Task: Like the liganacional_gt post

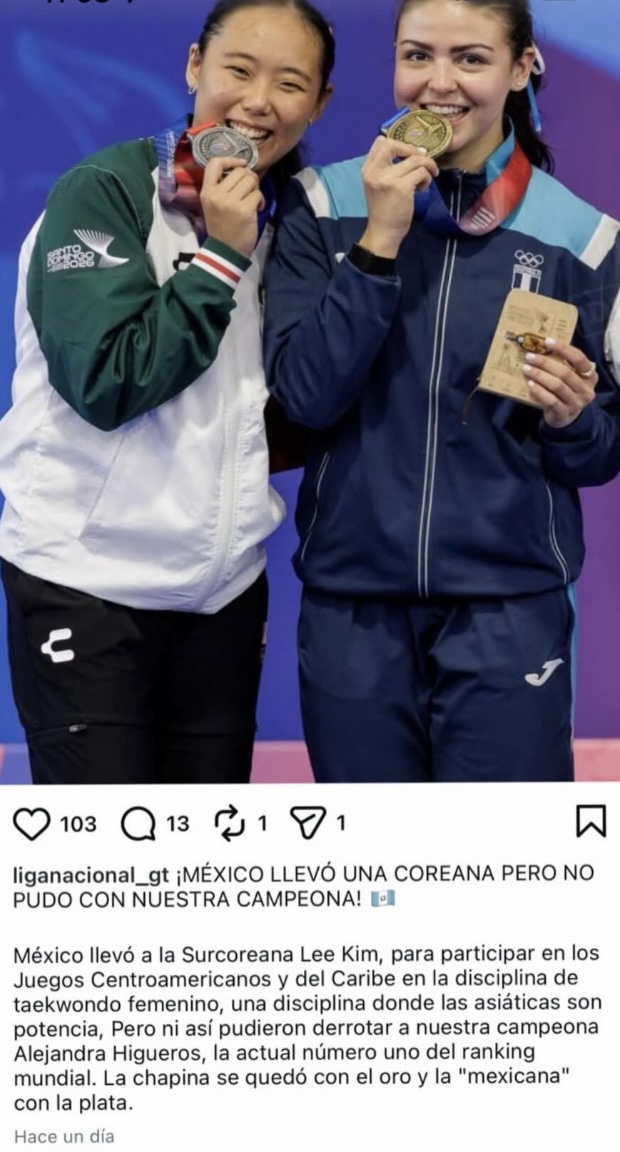Action: [32, 824]
